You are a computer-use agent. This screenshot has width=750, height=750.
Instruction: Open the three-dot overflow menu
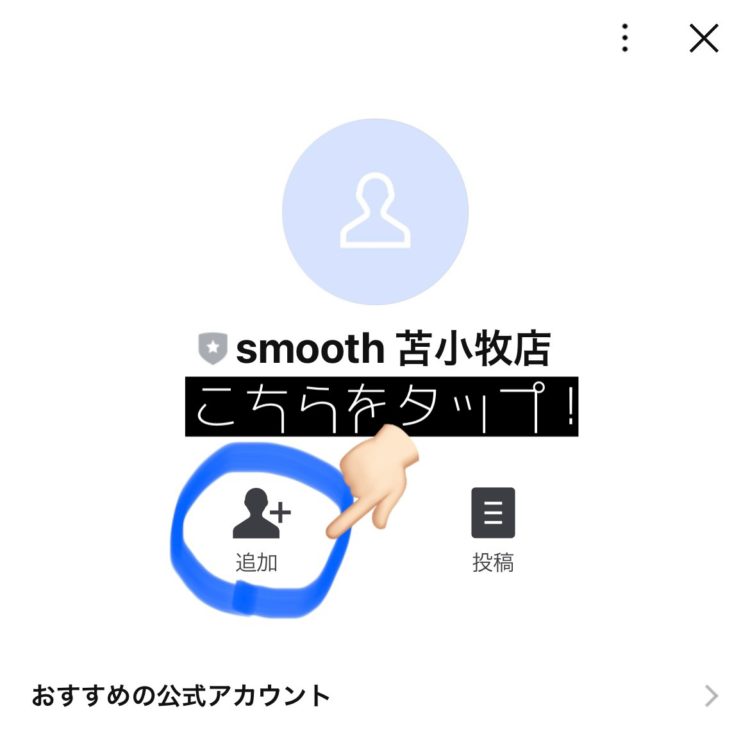[625, 38]
